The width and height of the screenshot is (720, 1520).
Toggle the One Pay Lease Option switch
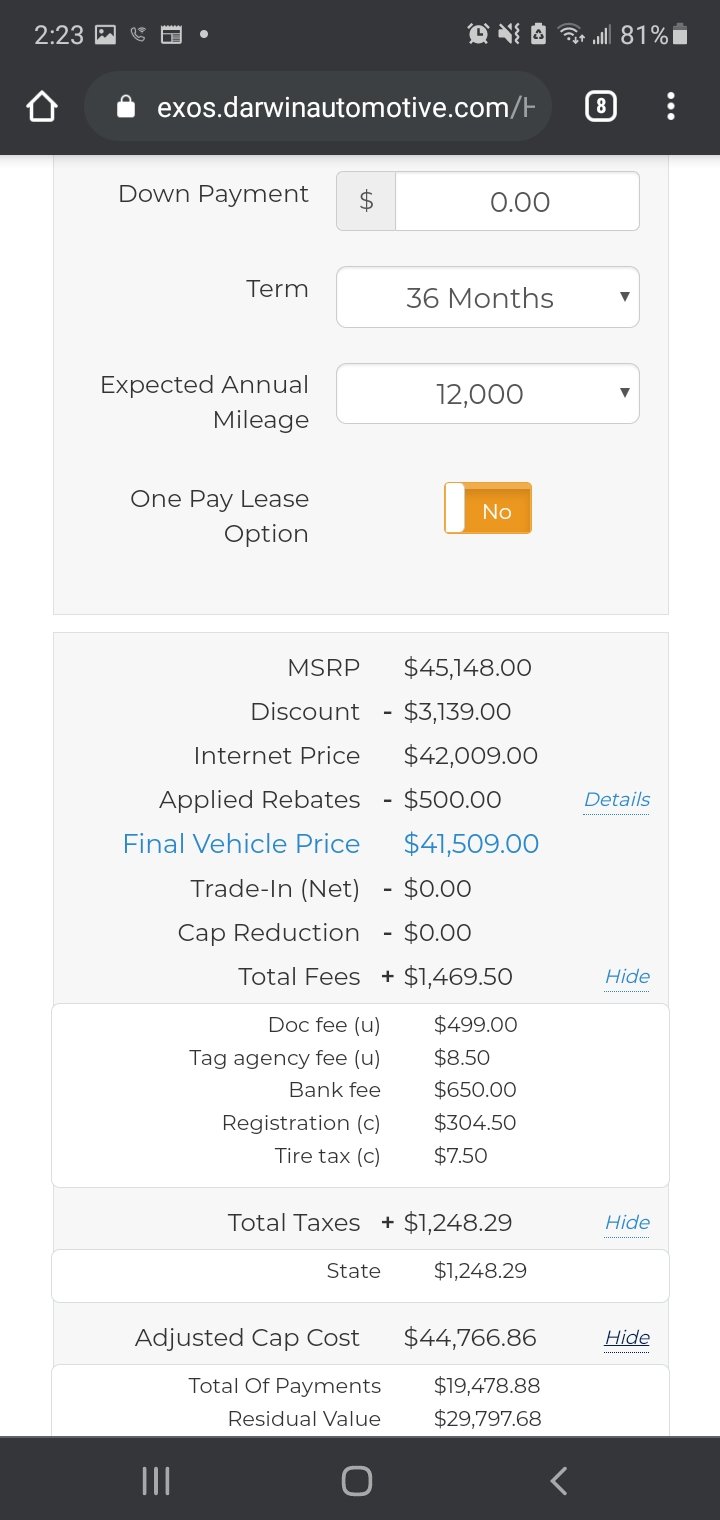tap(488, 508)
